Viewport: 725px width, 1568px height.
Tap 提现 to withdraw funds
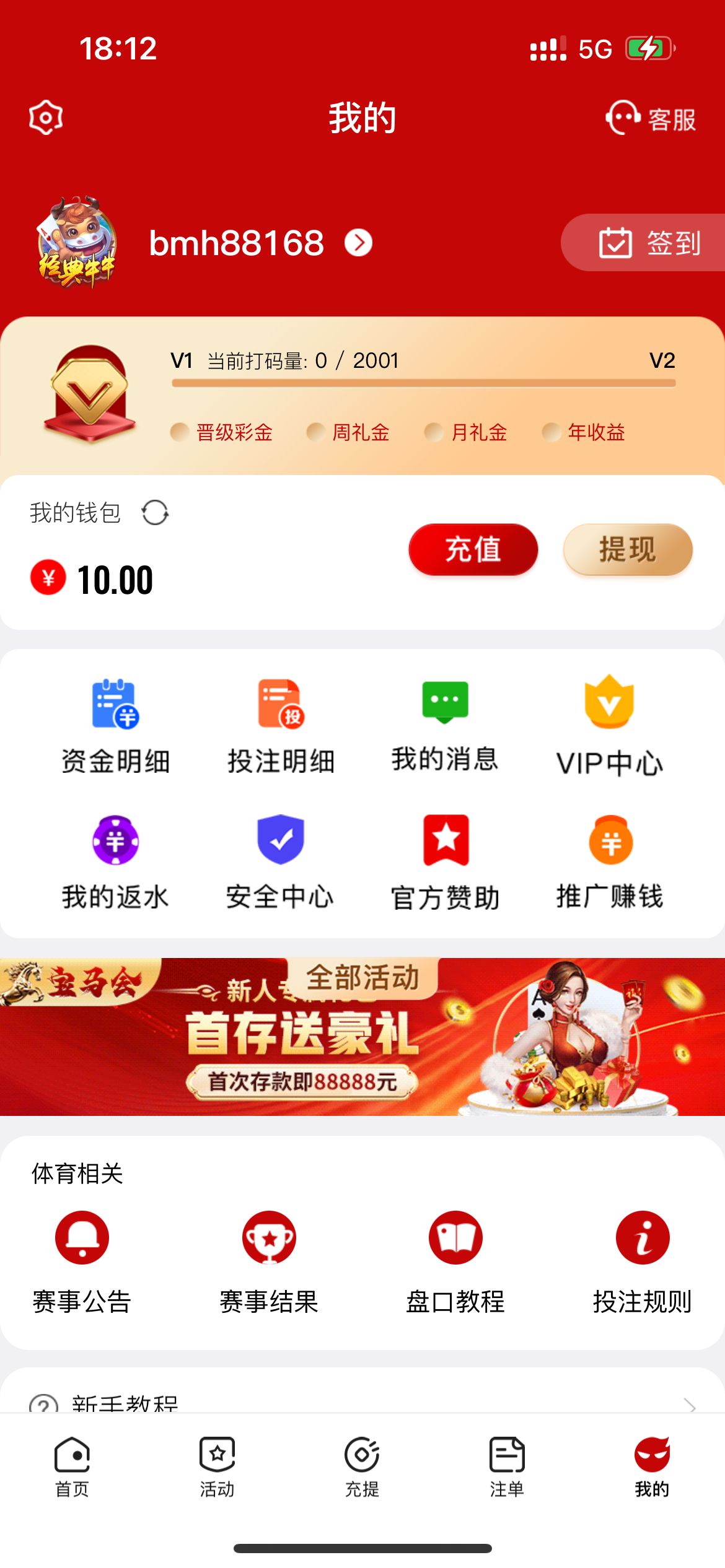click(x=627, y=550)
